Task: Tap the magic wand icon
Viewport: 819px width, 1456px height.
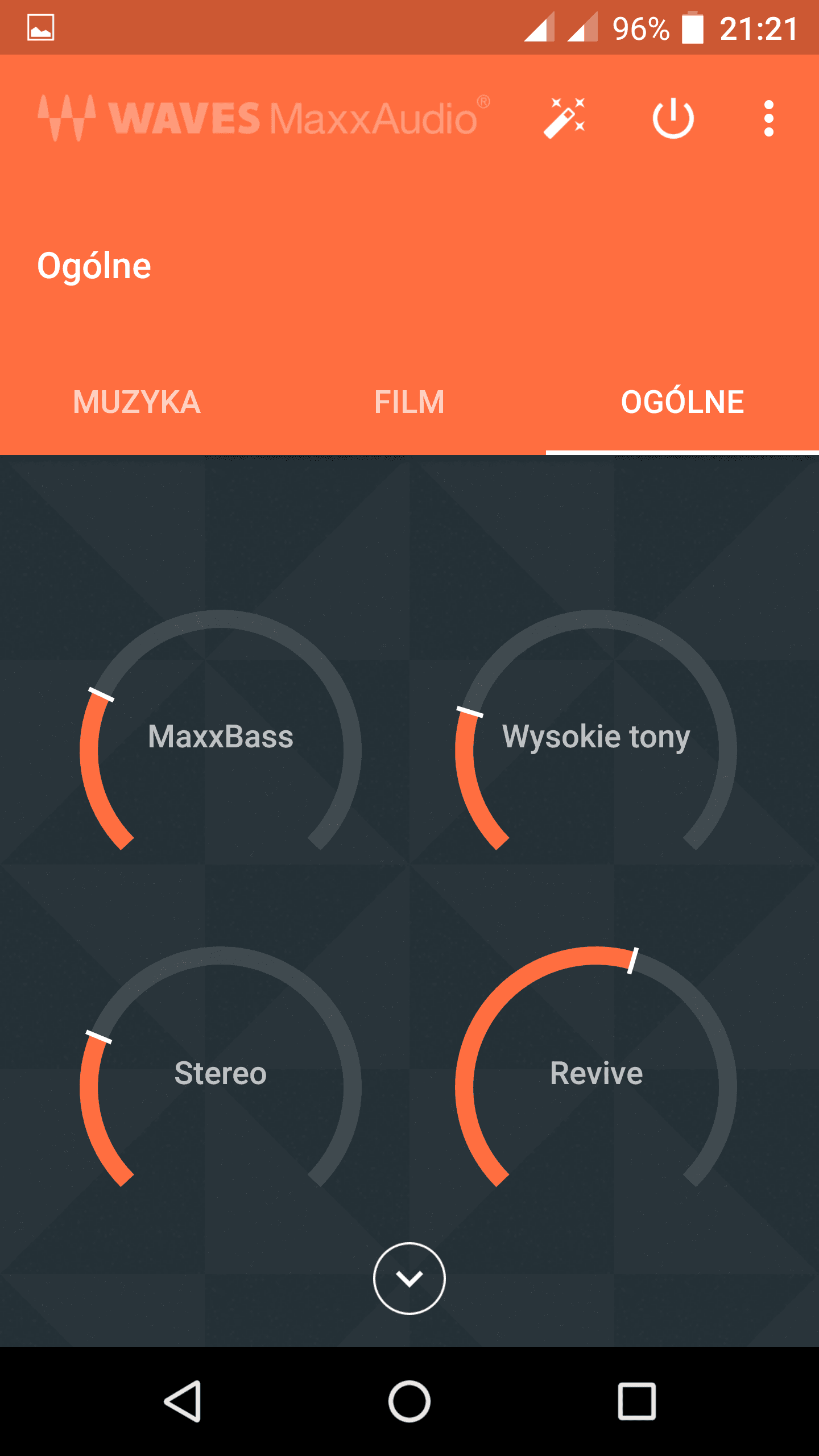Action: click(x=564, y=118)
